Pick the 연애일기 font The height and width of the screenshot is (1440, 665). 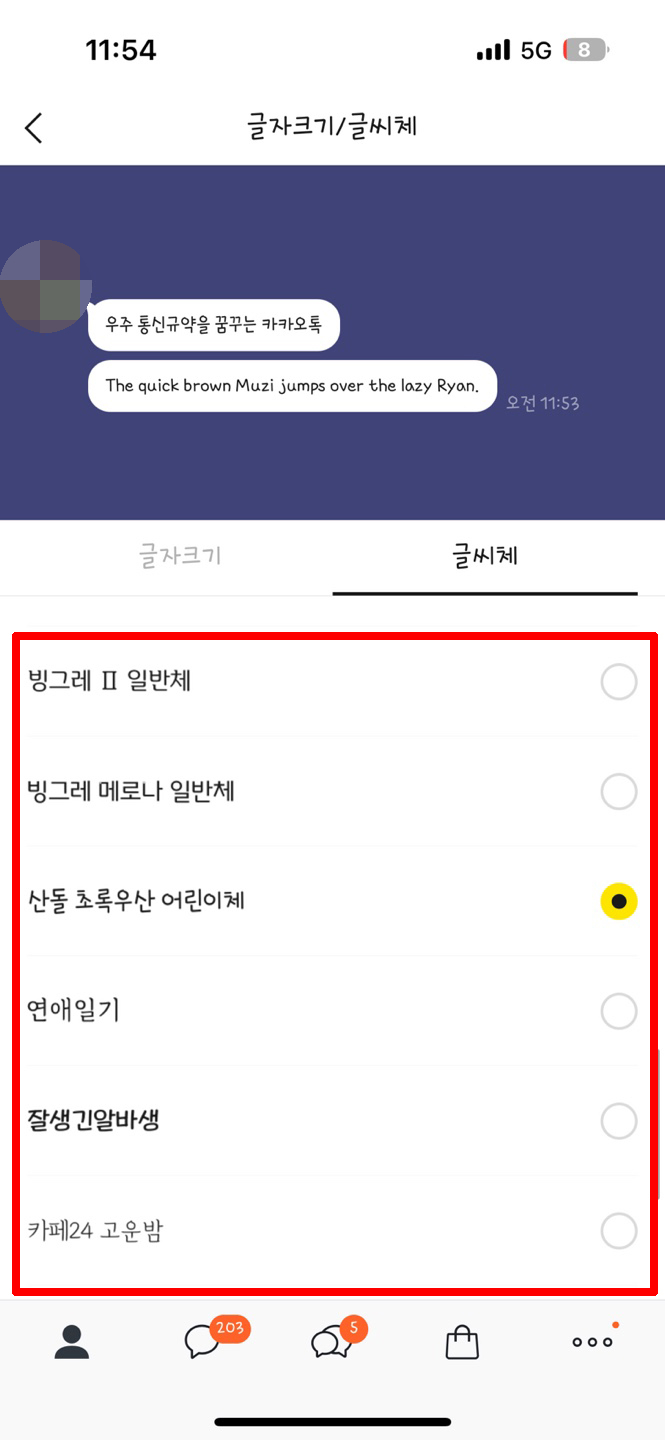618,1011
